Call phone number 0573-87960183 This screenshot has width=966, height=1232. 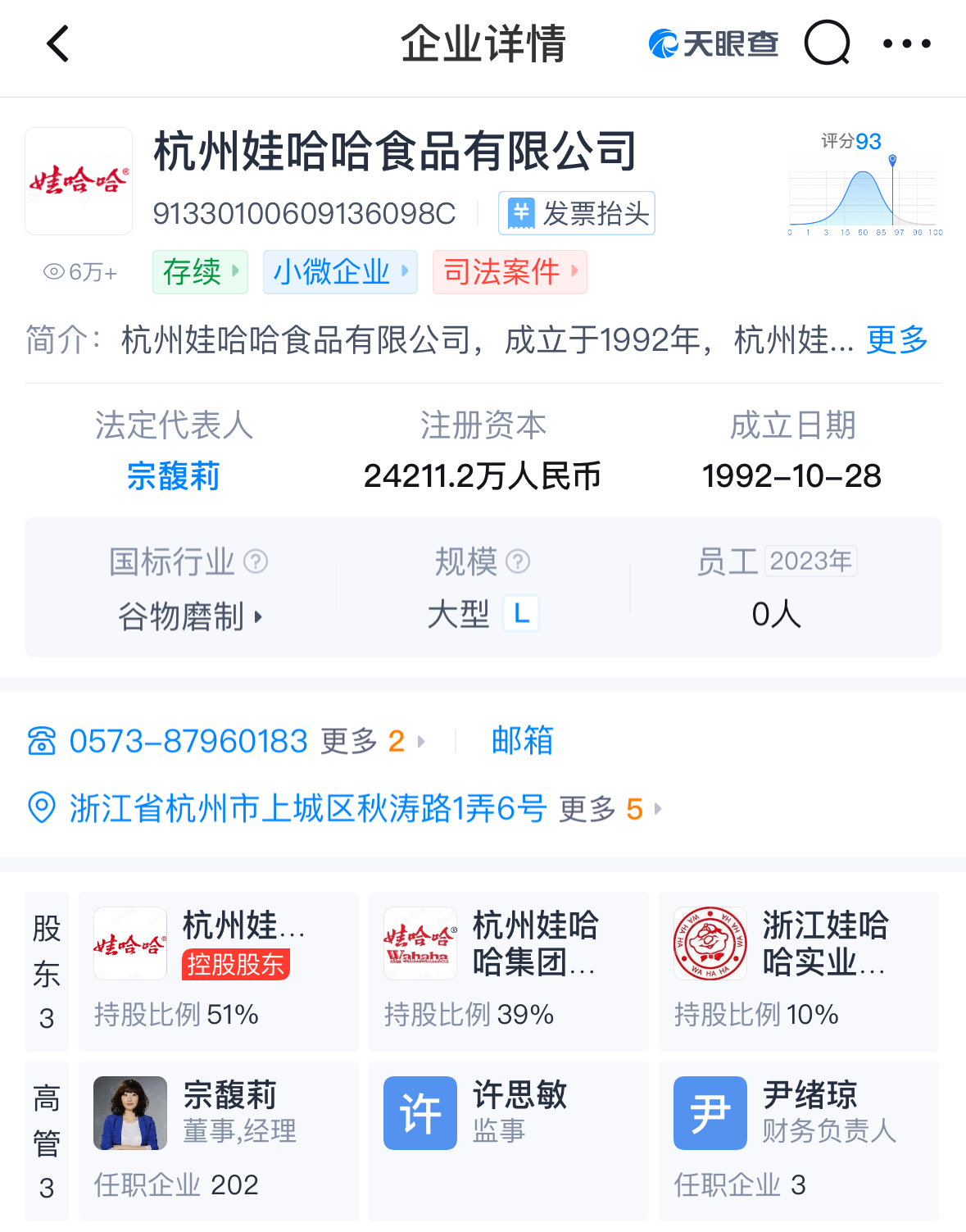click(188, 741)
